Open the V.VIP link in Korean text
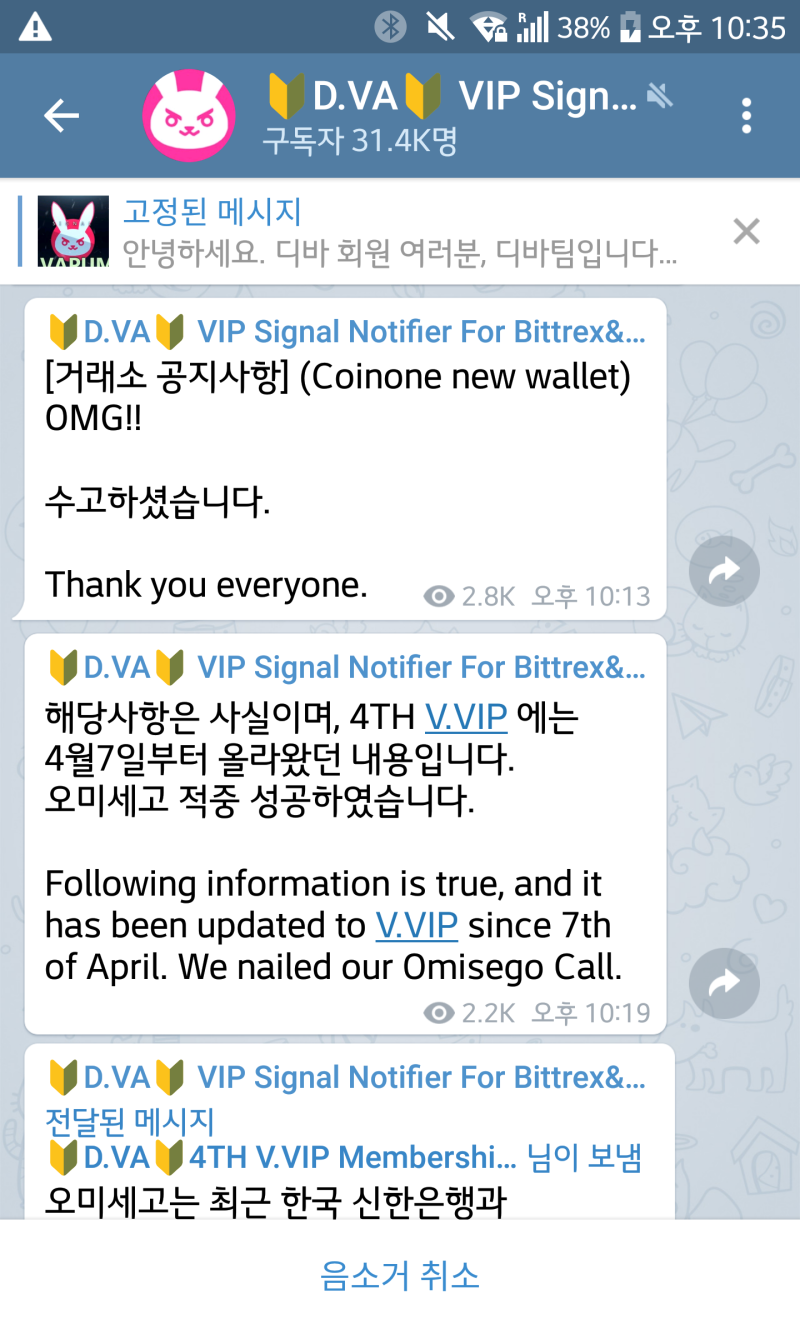800x1329 pixels. point(466,717)
